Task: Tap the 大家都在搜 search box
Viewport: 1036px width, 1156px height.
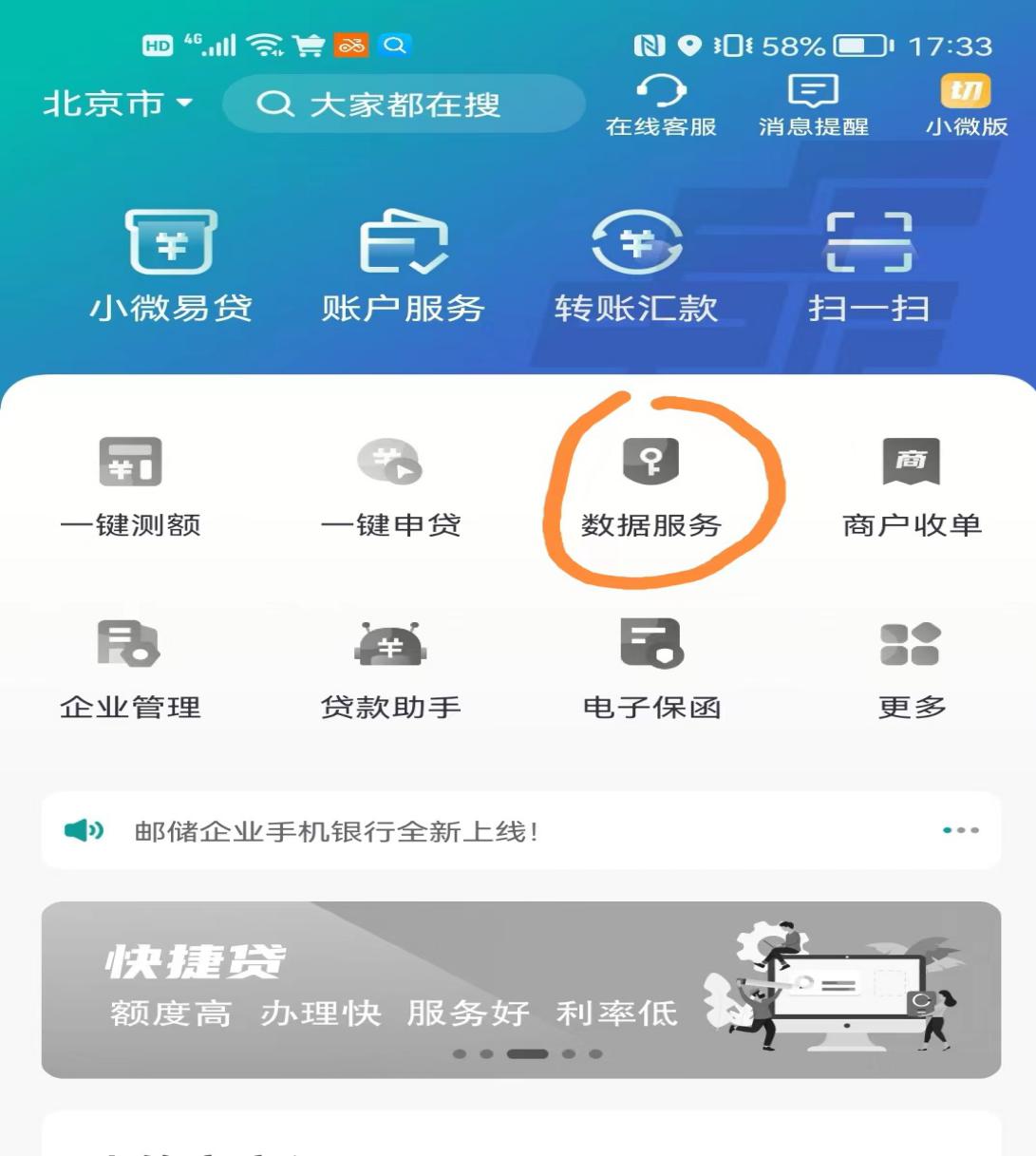Action: [x=404, y=104]
